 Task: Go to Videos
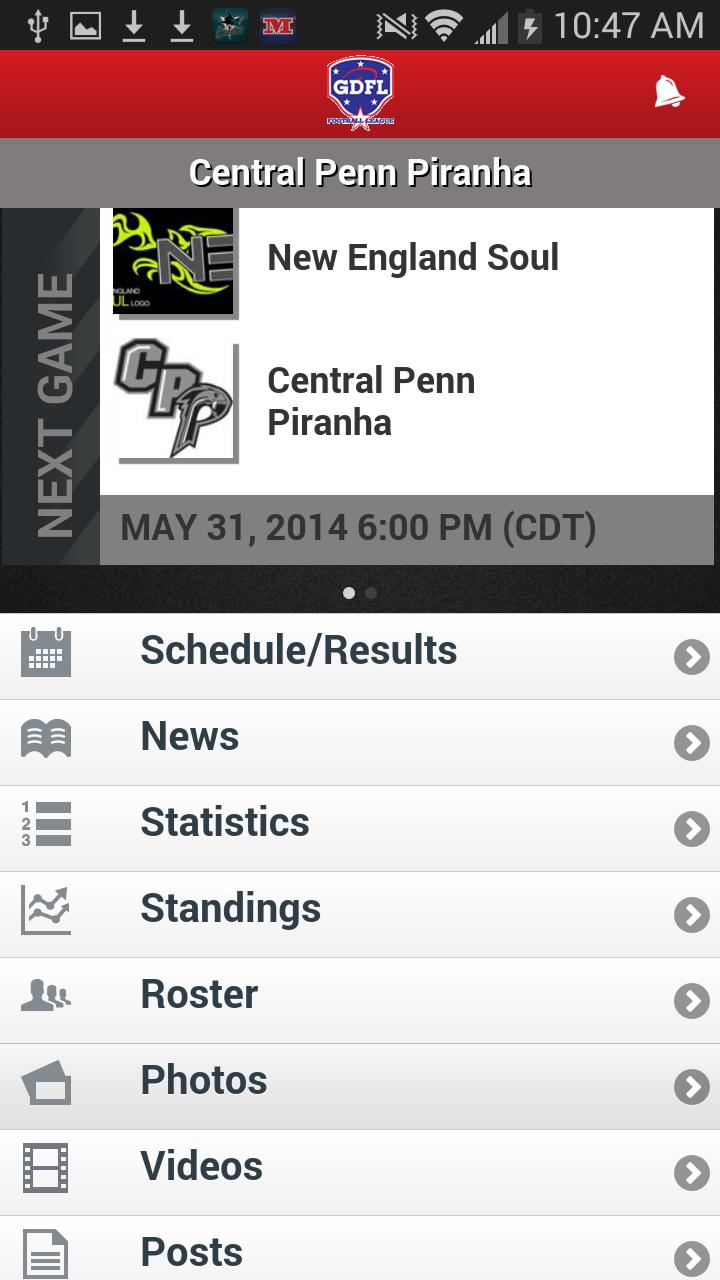(360, 1172)
